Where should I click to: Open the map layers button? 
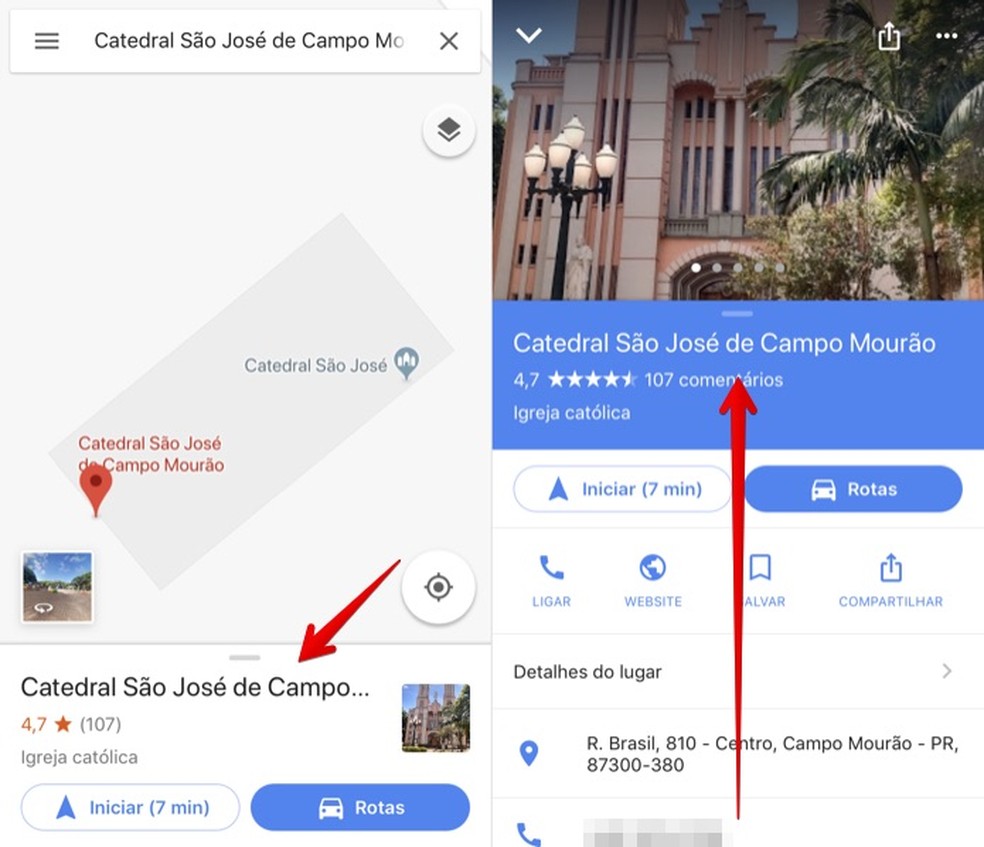coord(448,130)
